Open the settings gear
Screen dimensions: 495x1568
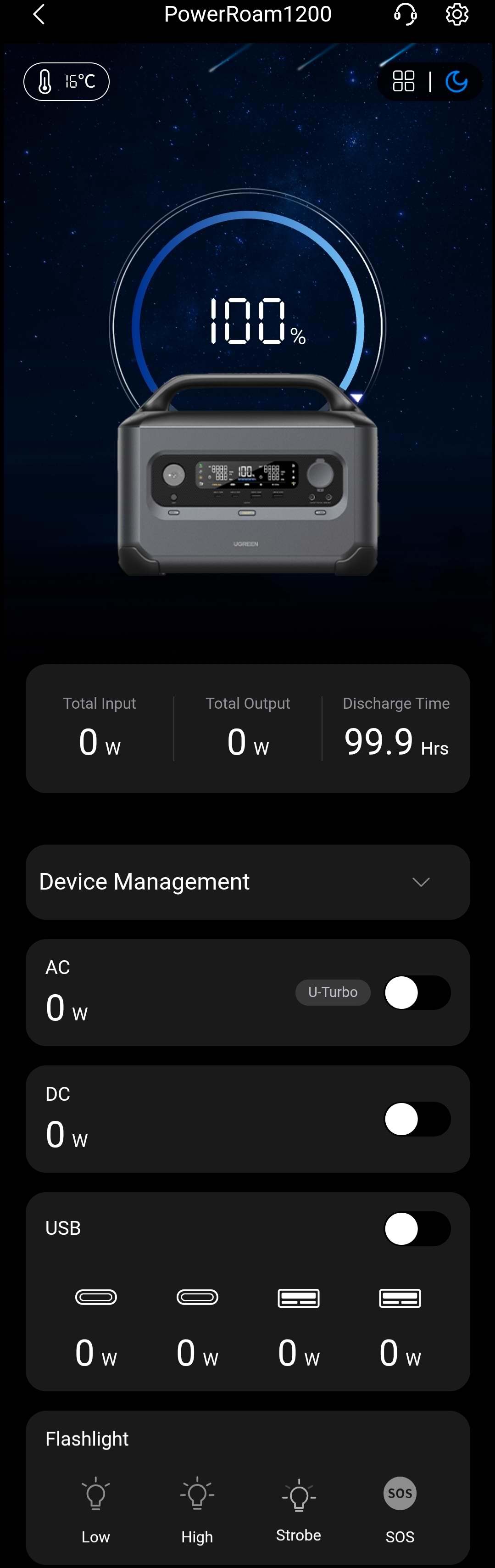coord(456,14)
